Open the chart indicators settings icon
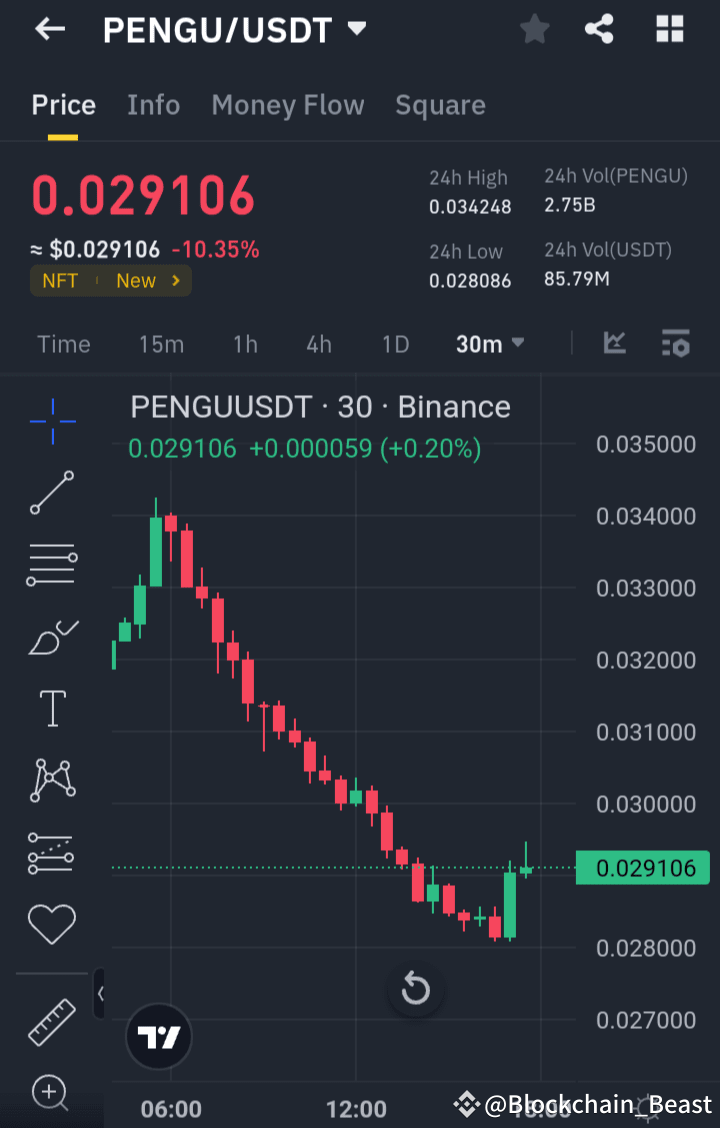The height and width of the screenshot is (1128, 720). click(x=675, y=343)
